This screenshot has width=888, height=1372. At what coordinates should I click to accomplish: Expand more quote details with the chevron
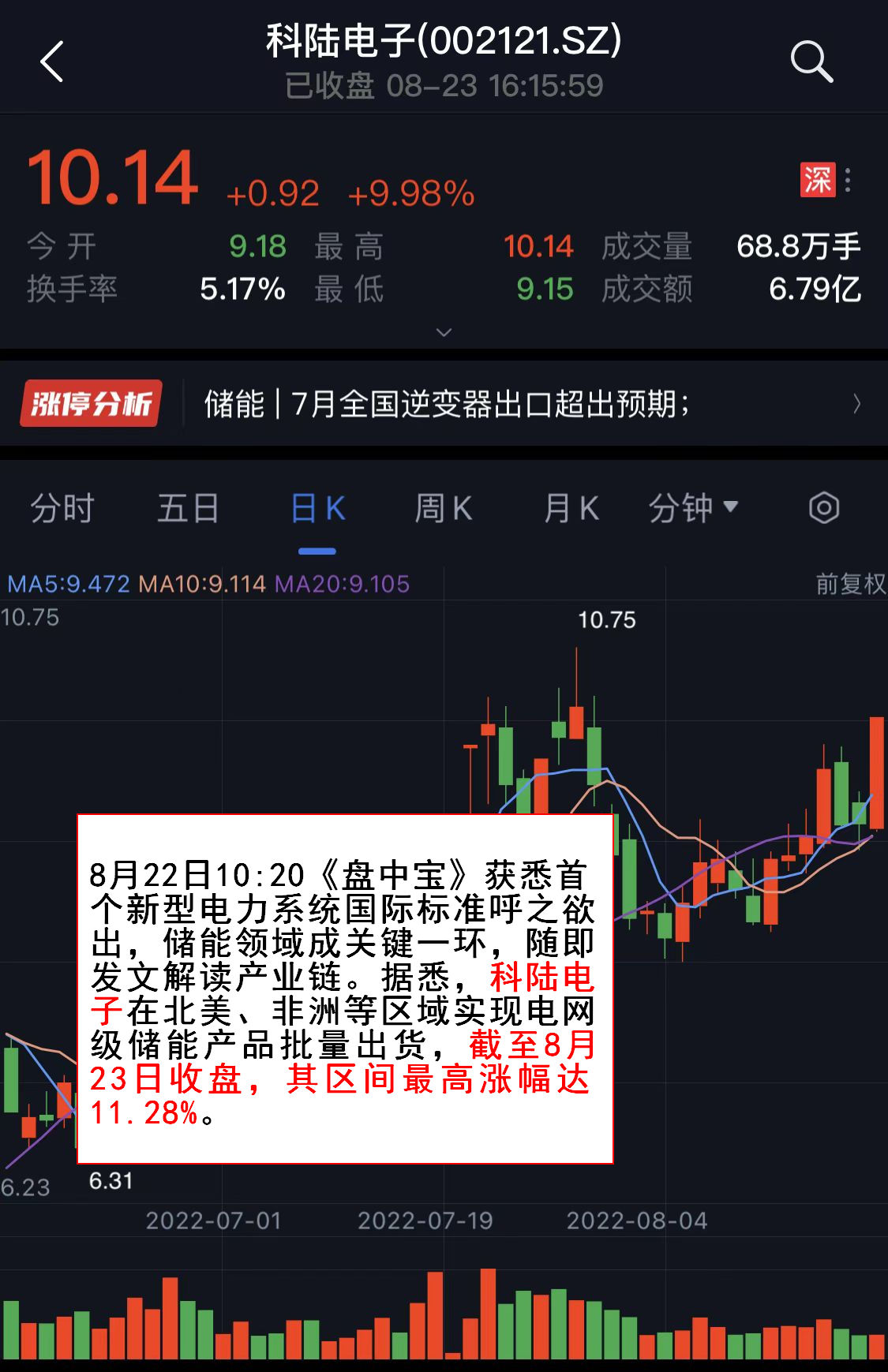444,332
